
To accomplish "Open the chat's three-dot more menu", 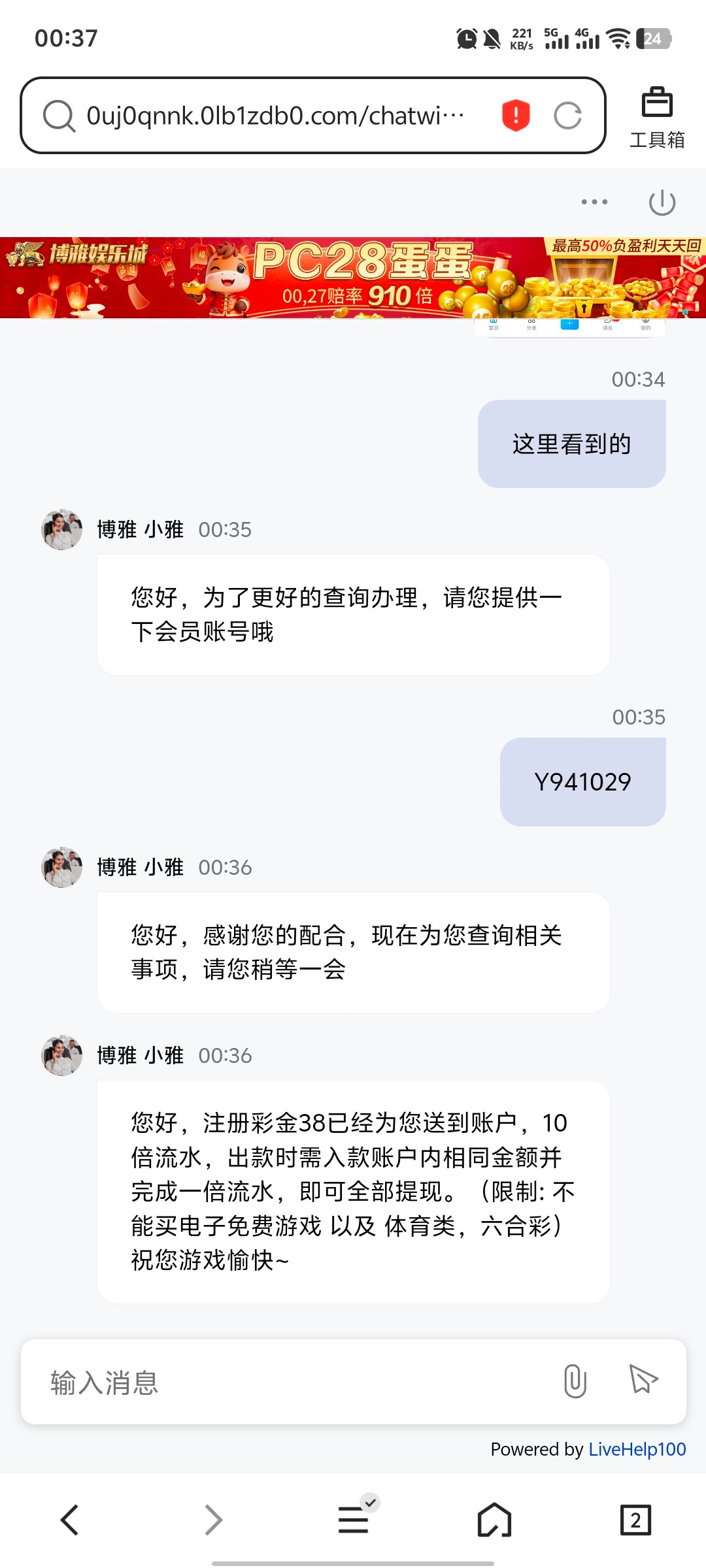I will click(x=594, y=202).
